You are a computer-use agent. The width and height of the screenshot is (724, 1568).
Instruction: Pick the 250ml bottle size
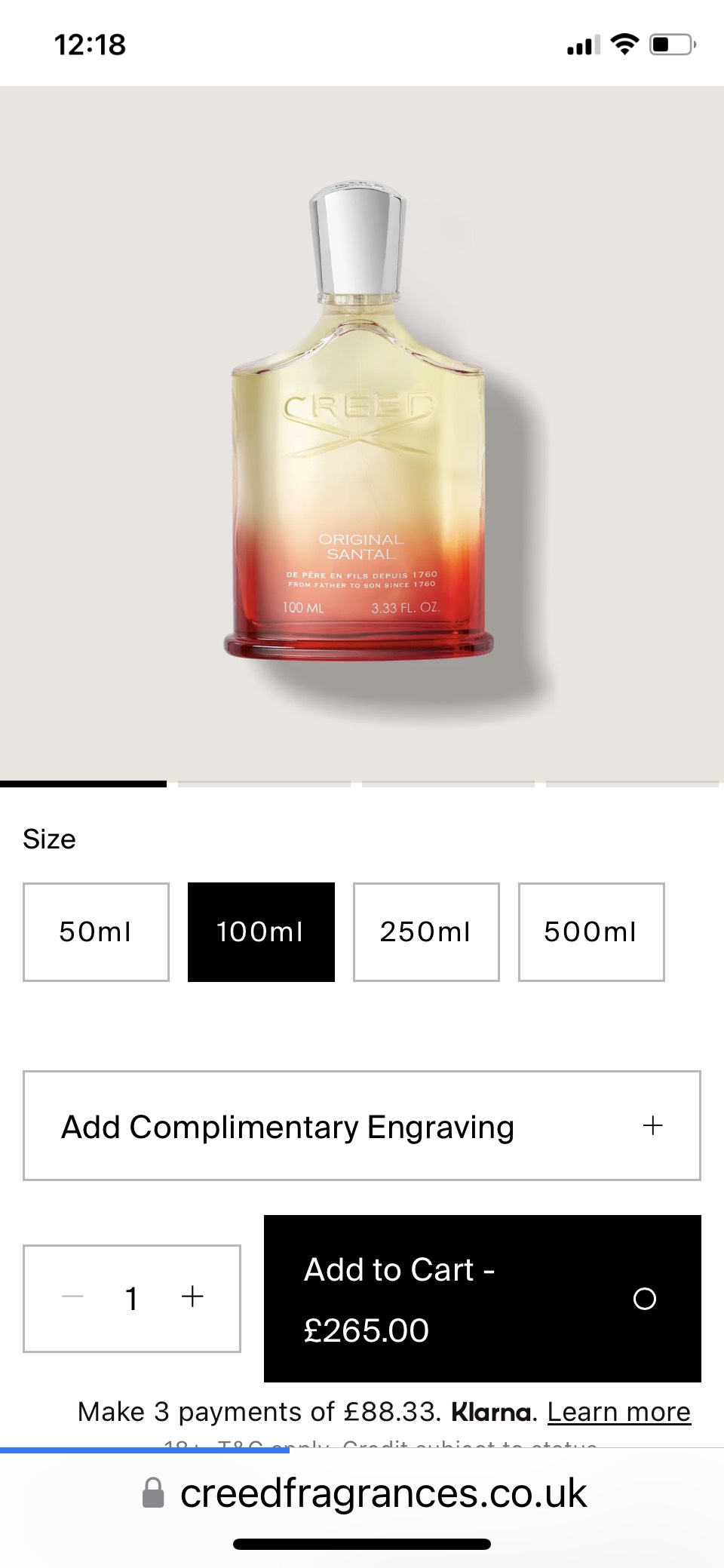click(426, 931)
